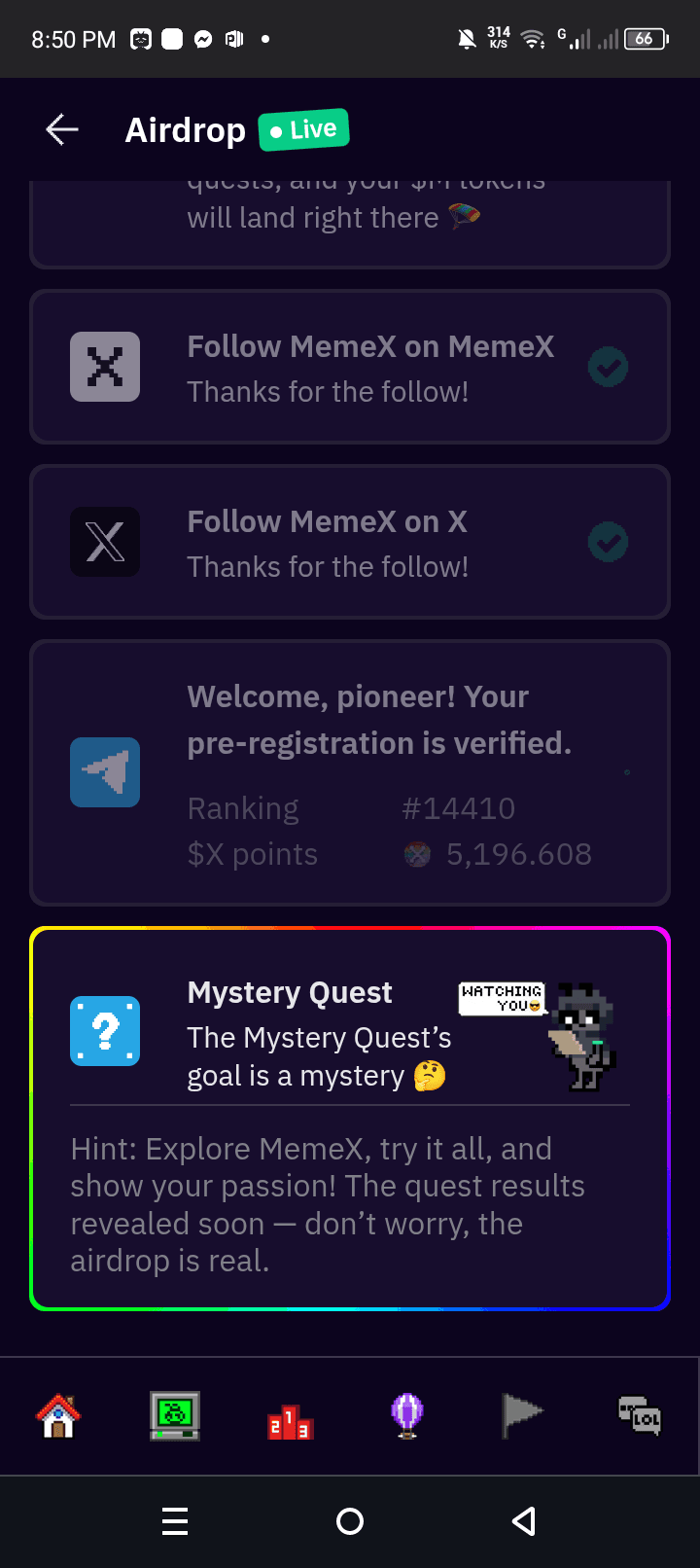The width and height of the screenshot is (700, 1568).
Task: Go back using the top-left arrow
Action: (x=62, y=129)
